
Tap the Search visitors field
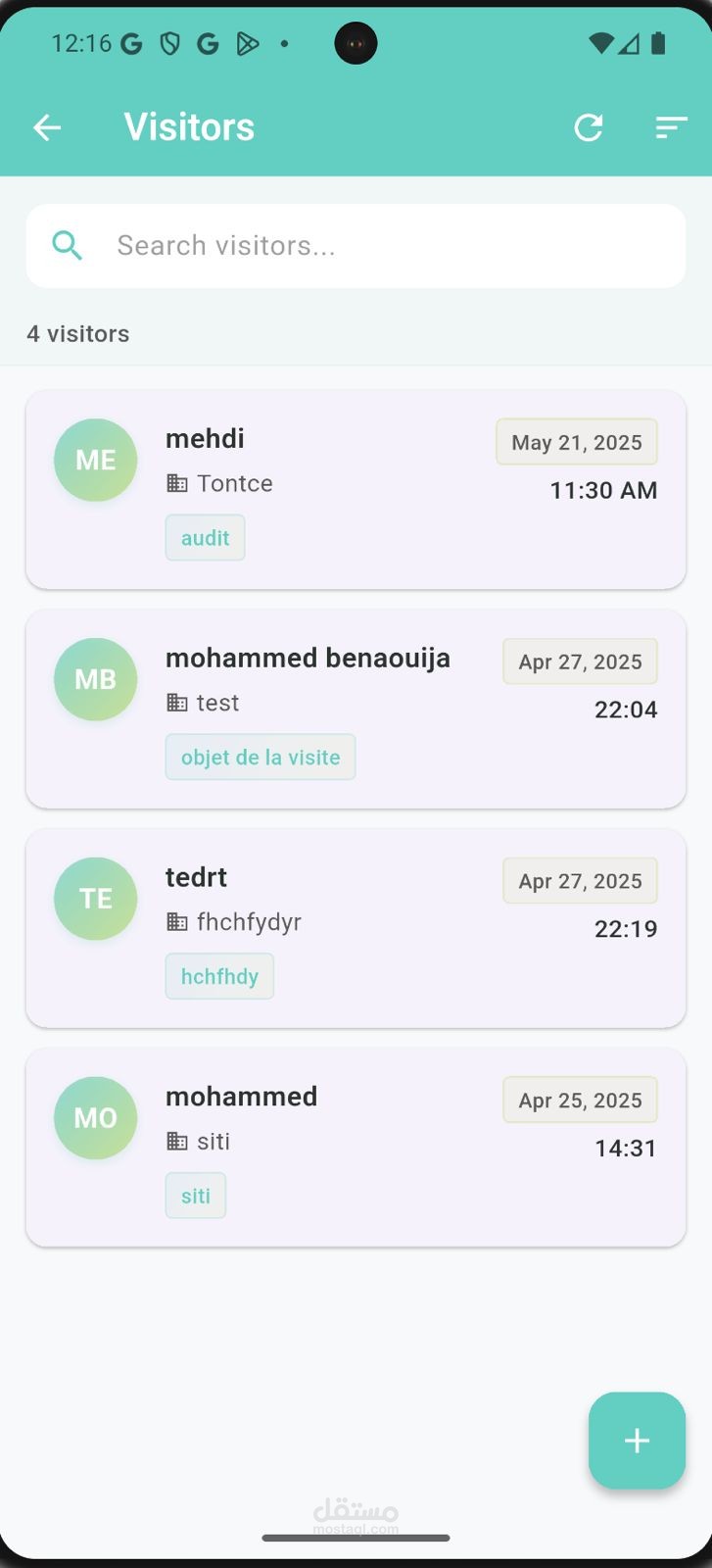tap(356, 246)
